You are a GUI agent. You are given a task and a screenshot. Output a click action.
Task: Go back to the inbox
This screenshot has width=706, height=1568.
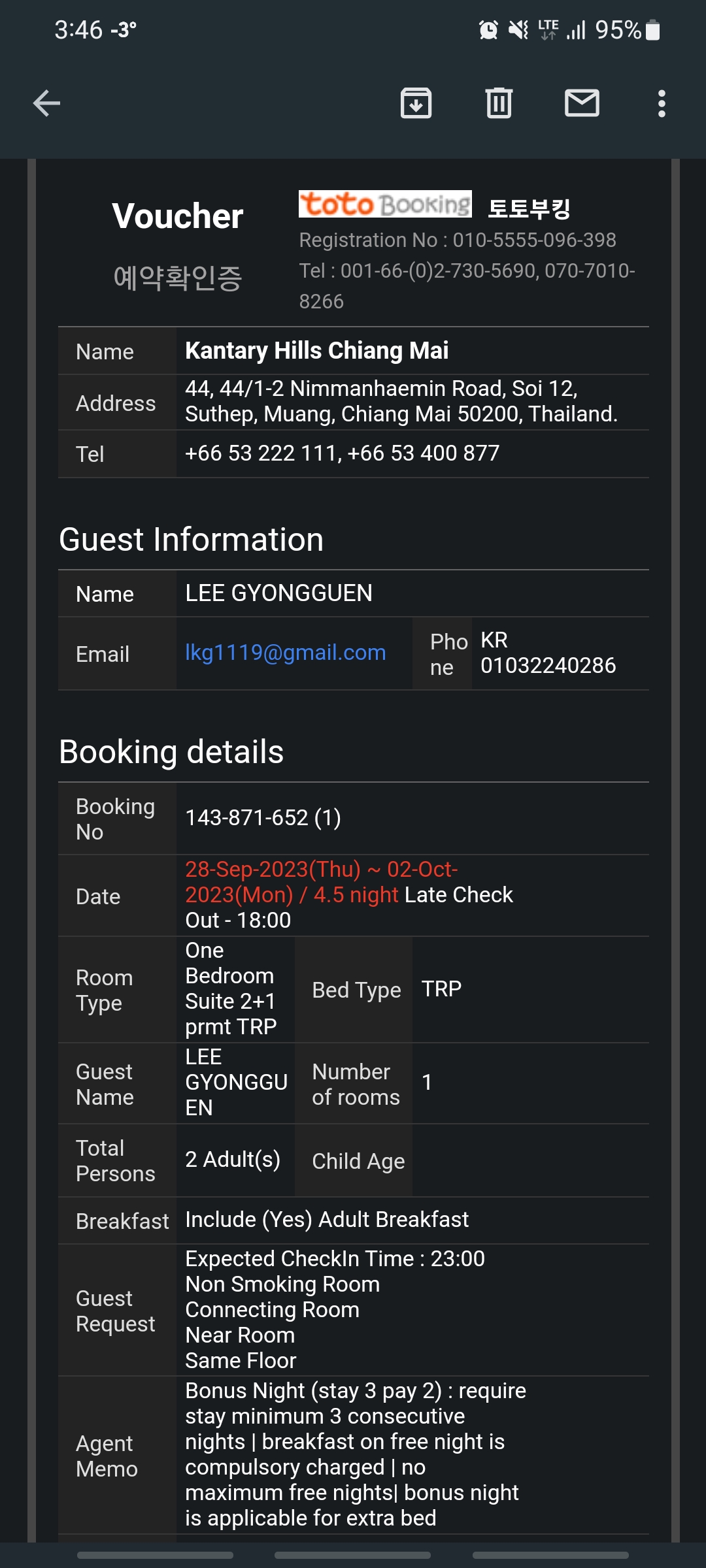click(x=46, y=103)
